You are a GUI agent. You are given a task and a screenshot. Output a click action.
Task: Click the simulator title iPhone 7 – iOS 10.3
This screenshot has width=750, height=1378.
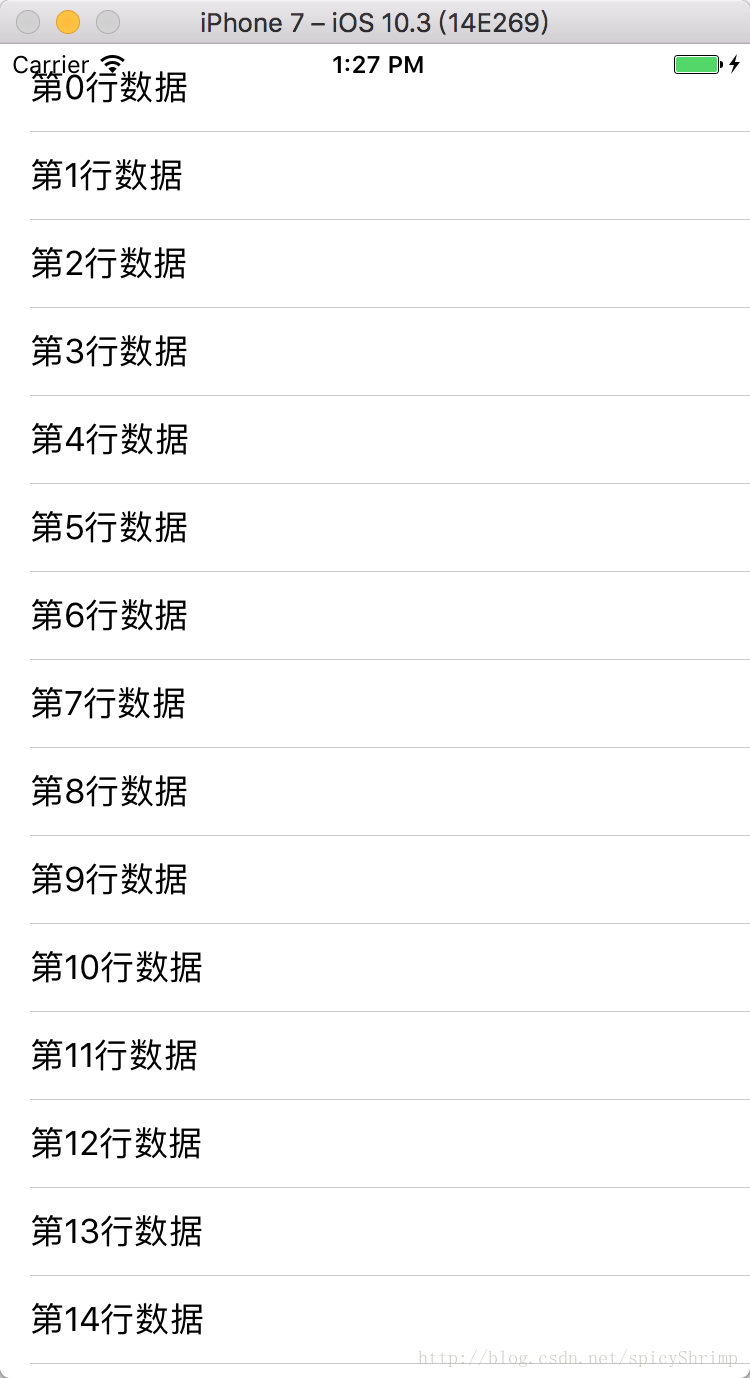[375, 21]
